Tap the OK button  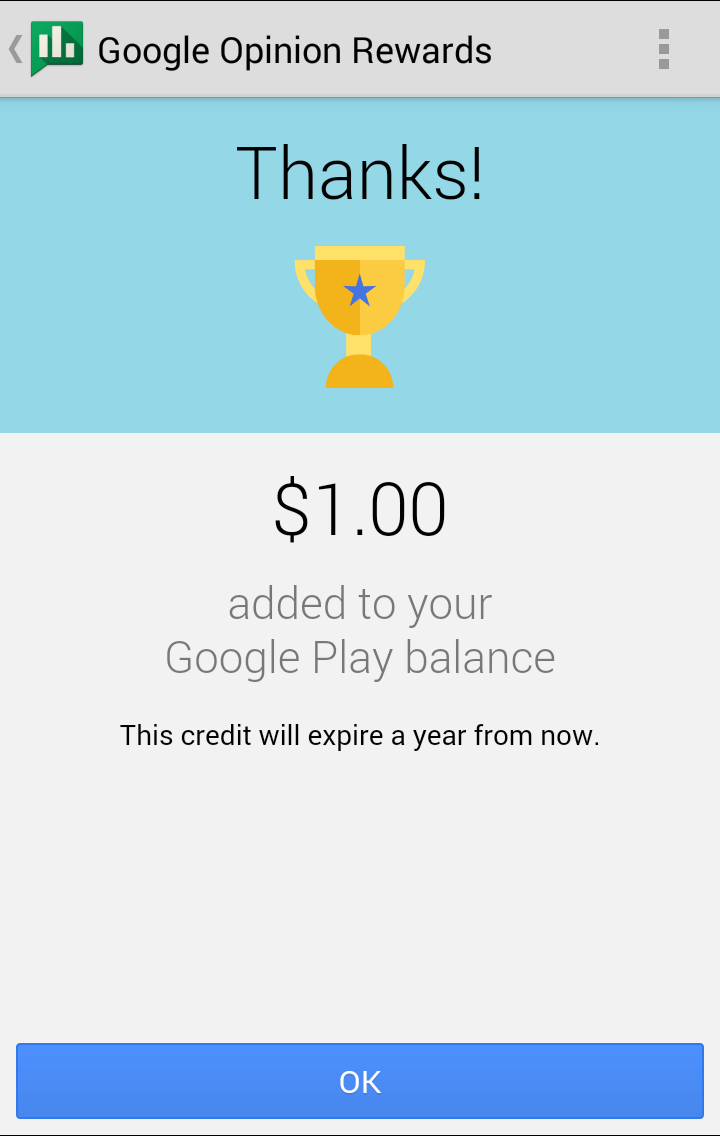coord(360,1081)
